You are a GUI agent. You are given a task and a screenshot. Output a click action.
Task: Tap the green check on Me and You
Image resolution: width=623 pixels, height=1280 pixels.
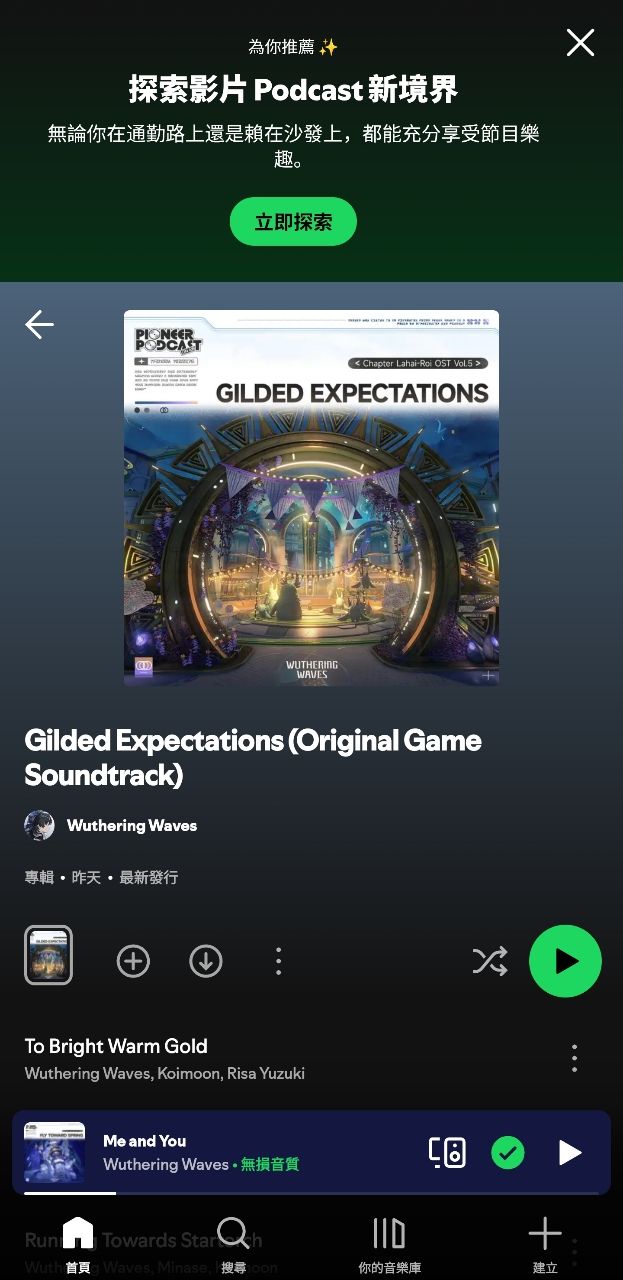[x=508, y=1152]
